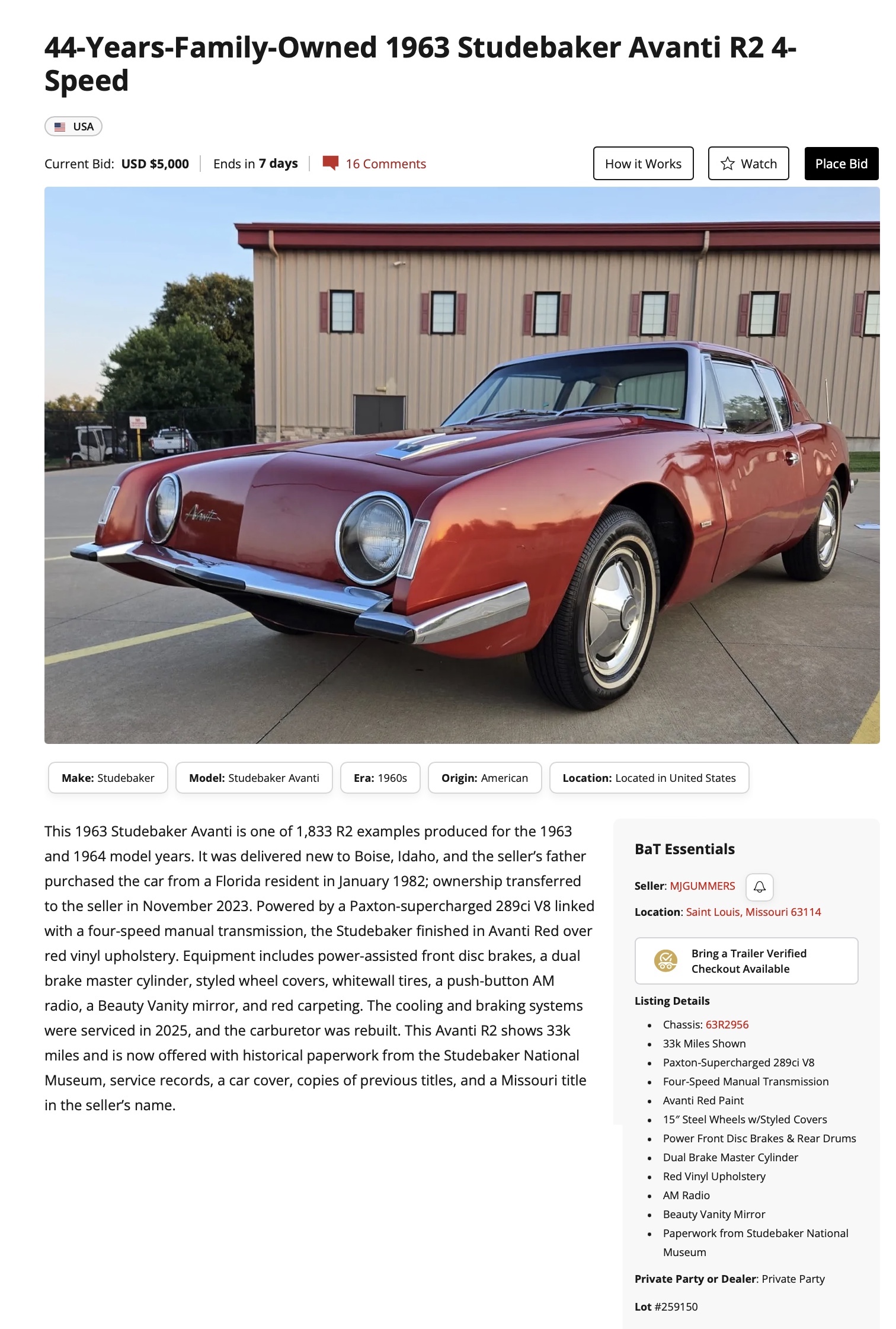Select the Make: Studebaker chip
896x1329 pixels.
108,778
